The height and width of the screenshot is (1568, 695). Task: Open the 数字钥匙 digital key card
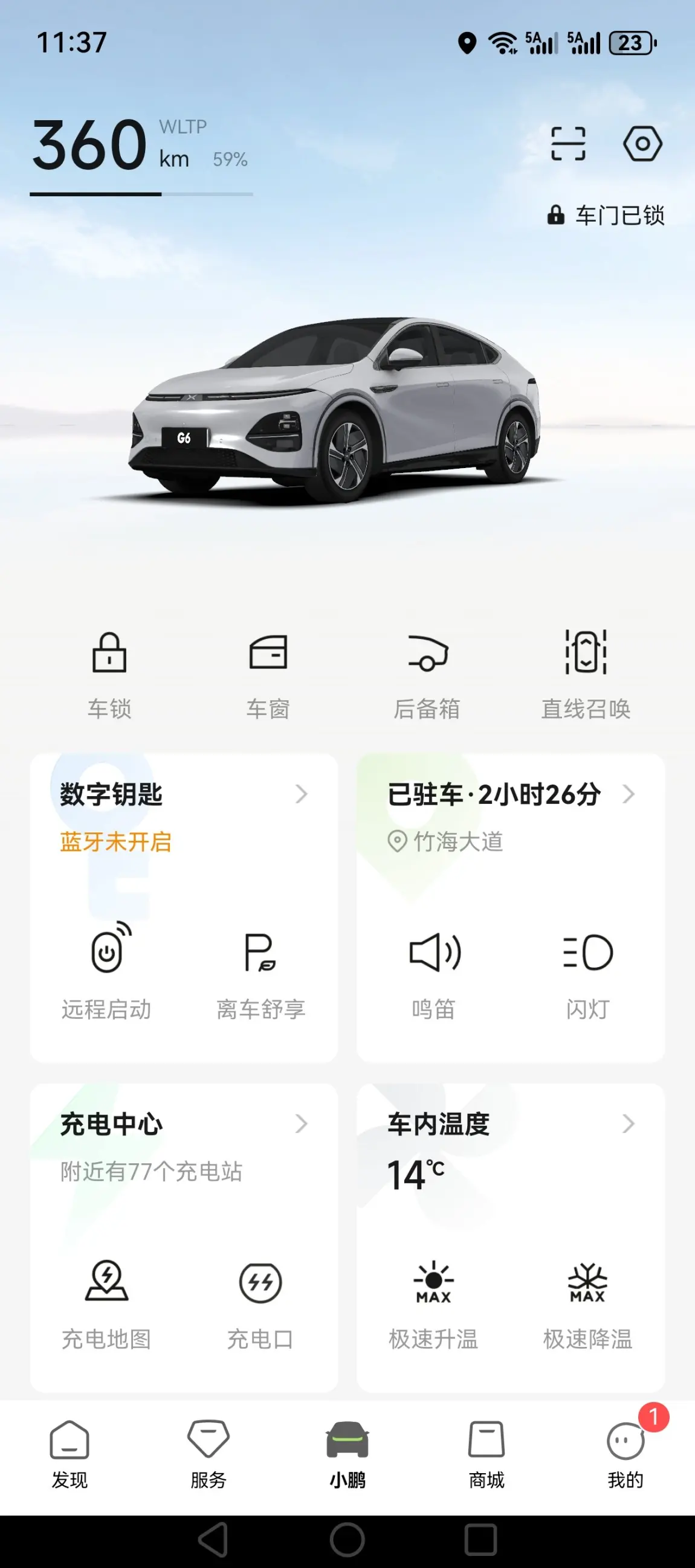[183, 795]
